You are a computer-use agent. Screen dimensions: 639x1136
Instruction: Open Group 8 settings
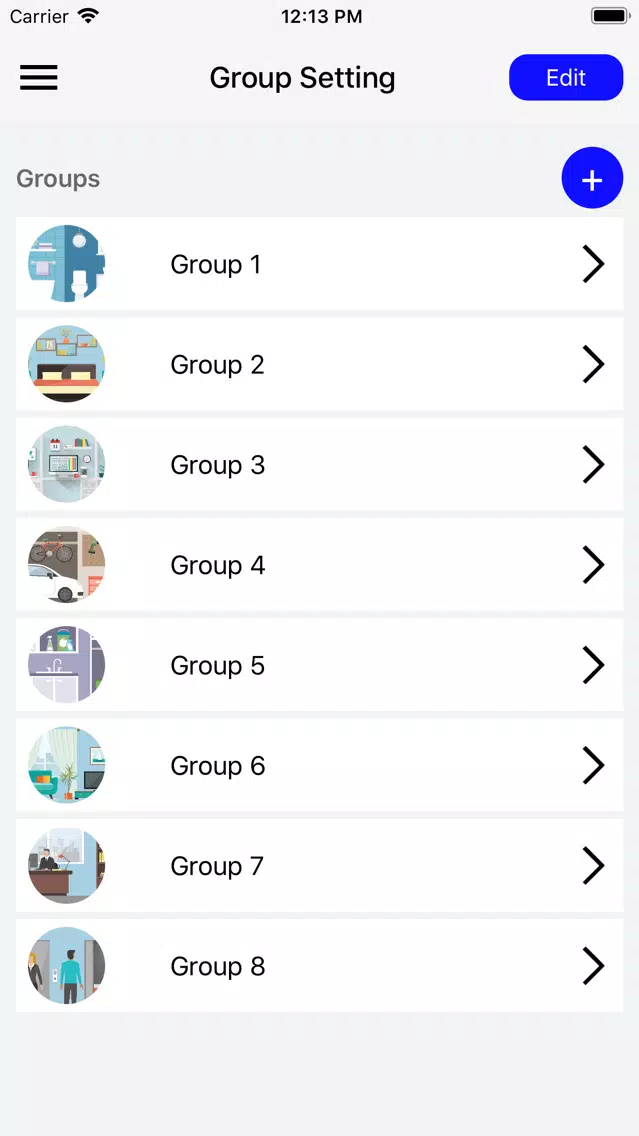pyautogui.click(x=320, y=966)
